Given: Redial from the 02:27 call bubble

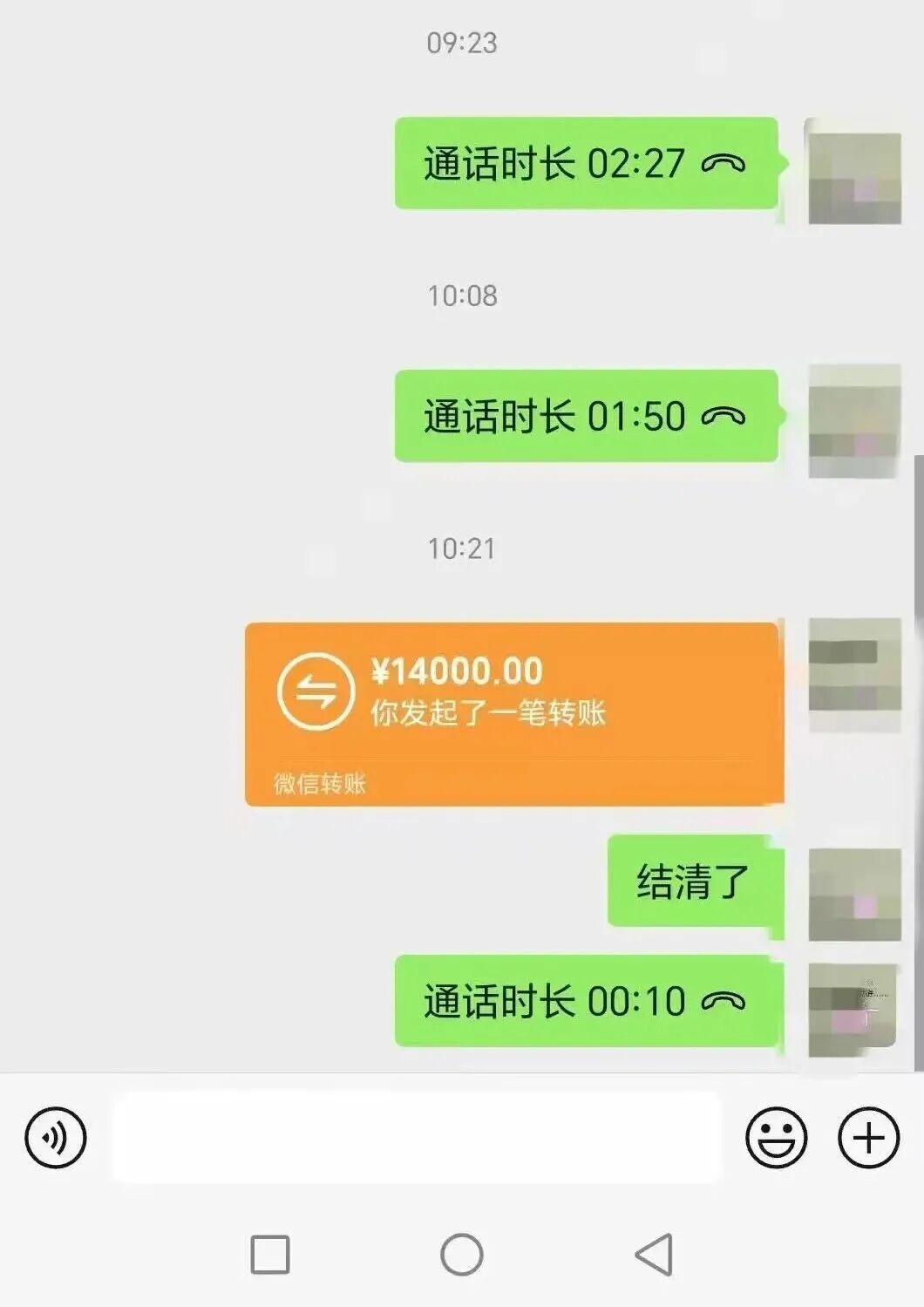Looking at the screenshot, I should (585, 164).
